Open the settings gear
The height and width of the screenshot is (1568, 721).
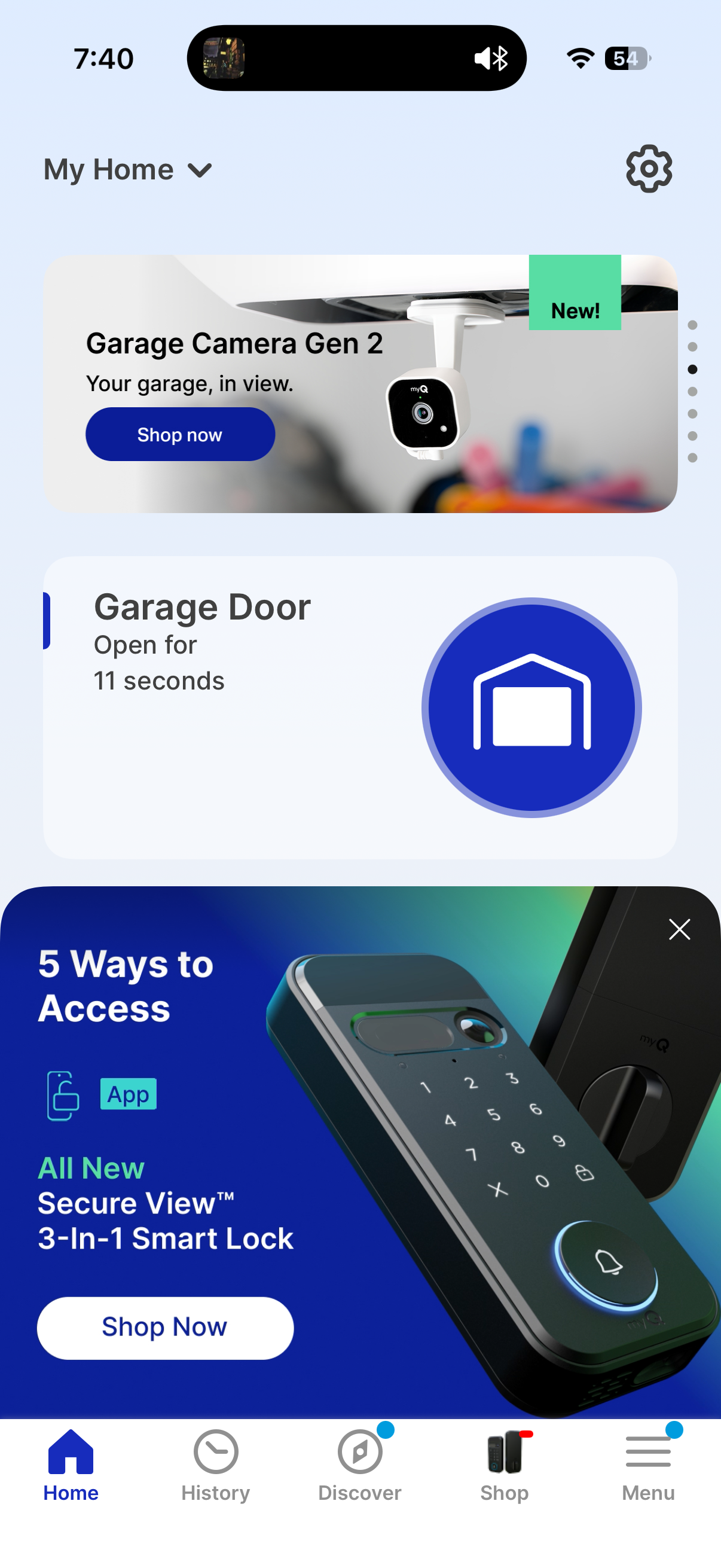(x=649, y=169)
